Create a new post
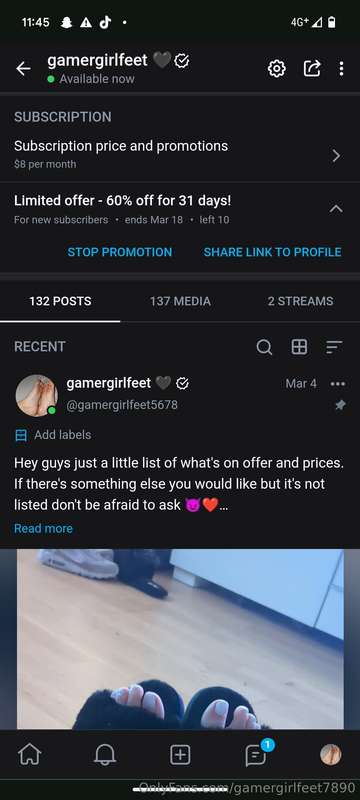The image size is (360, 800). click(x=180, y=755)
